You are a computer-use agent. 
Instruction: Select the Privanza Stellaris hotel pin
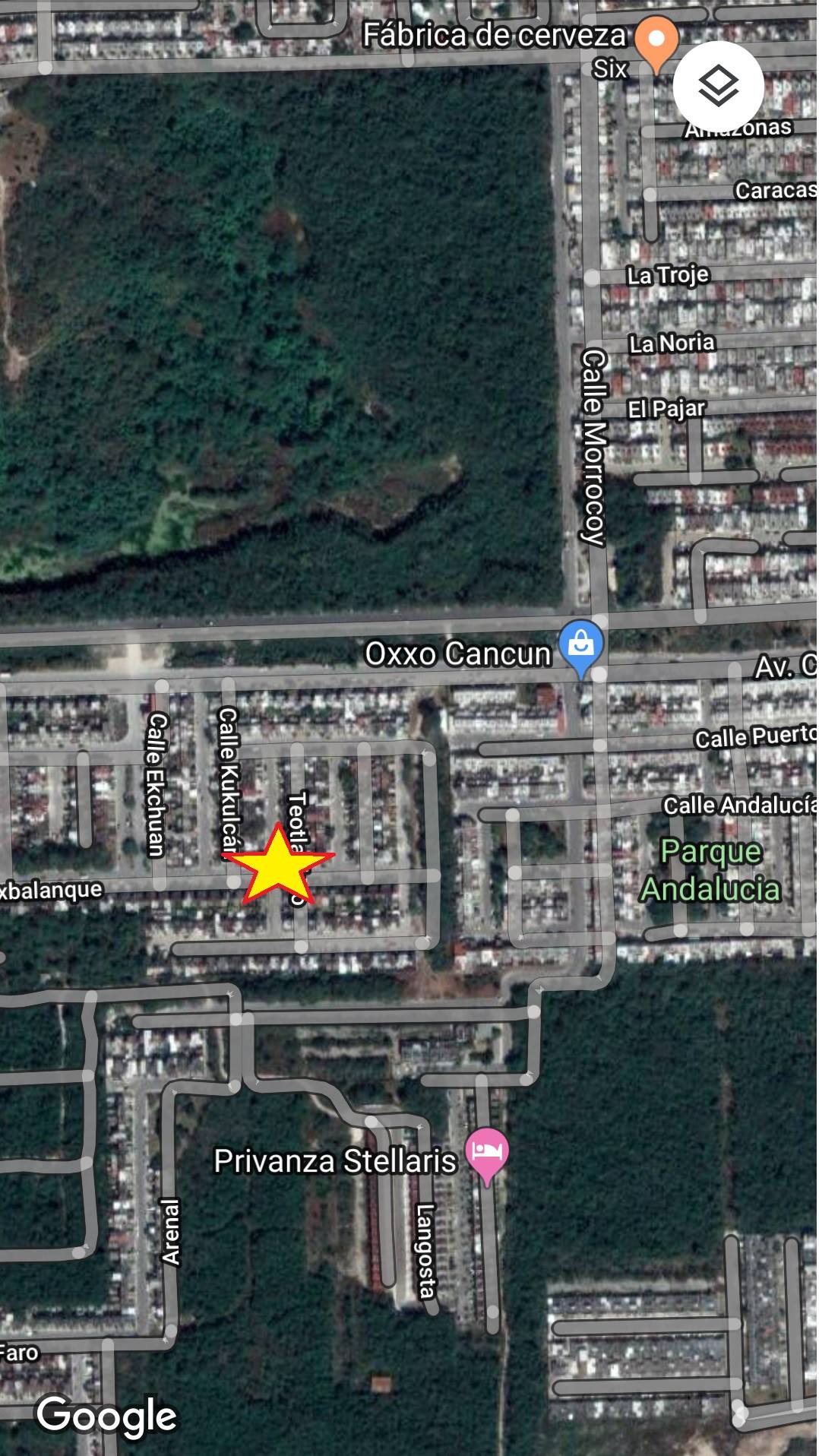[x=487, y=1156]
